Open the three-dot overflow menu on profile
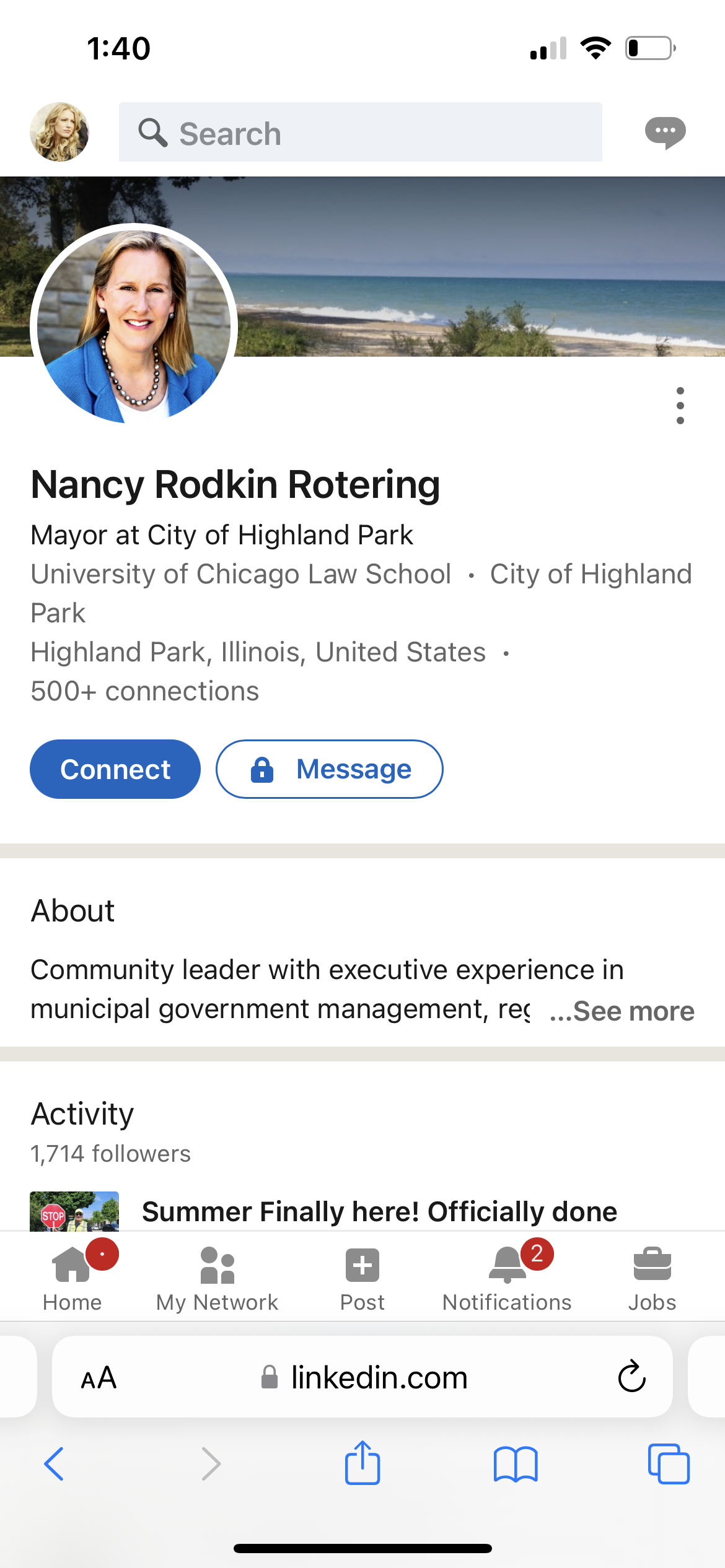Screen dimensions: 725x1568 pos(680,406)
